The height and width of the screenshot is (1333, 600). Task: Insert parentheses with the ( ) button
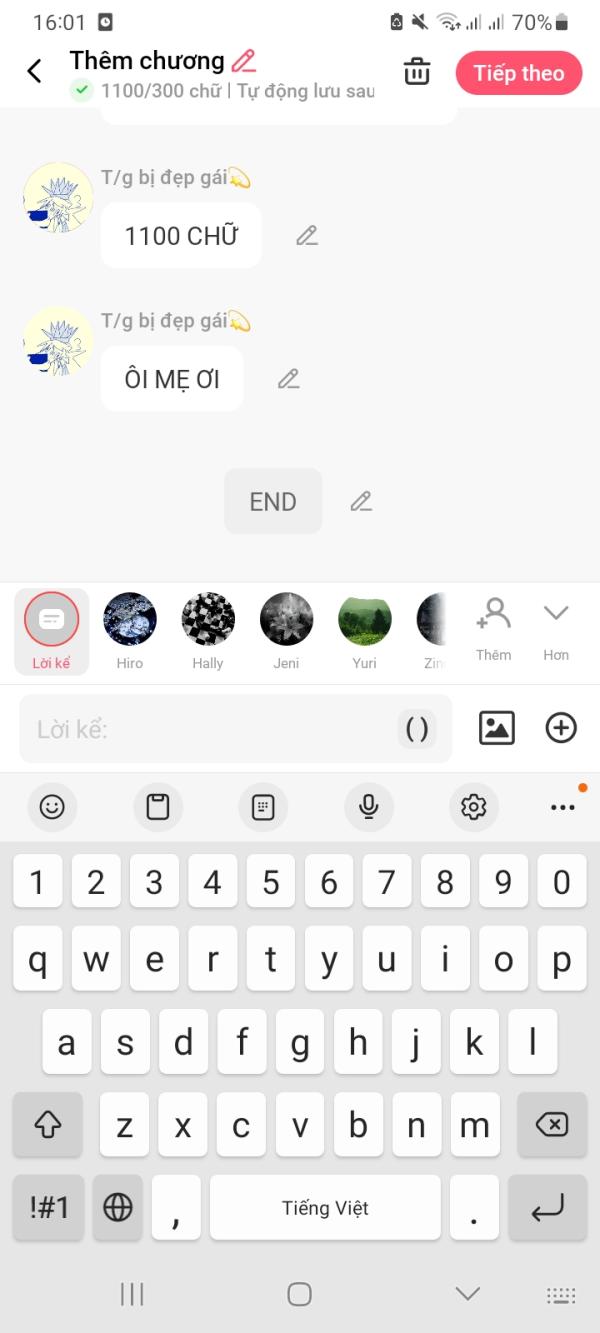417,729
